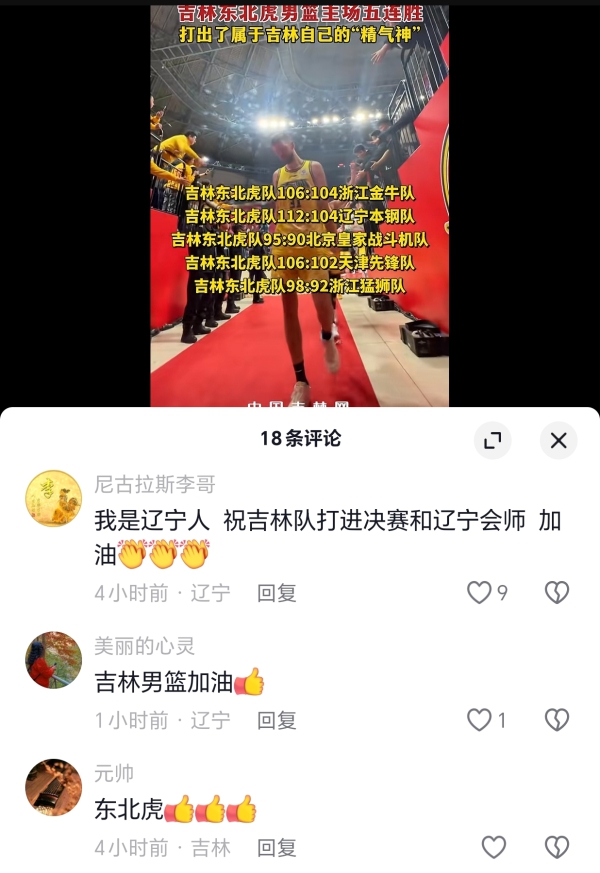Dislike 美丽的心灵's comment
Screen dimensions: 600x873
point(557,720)
